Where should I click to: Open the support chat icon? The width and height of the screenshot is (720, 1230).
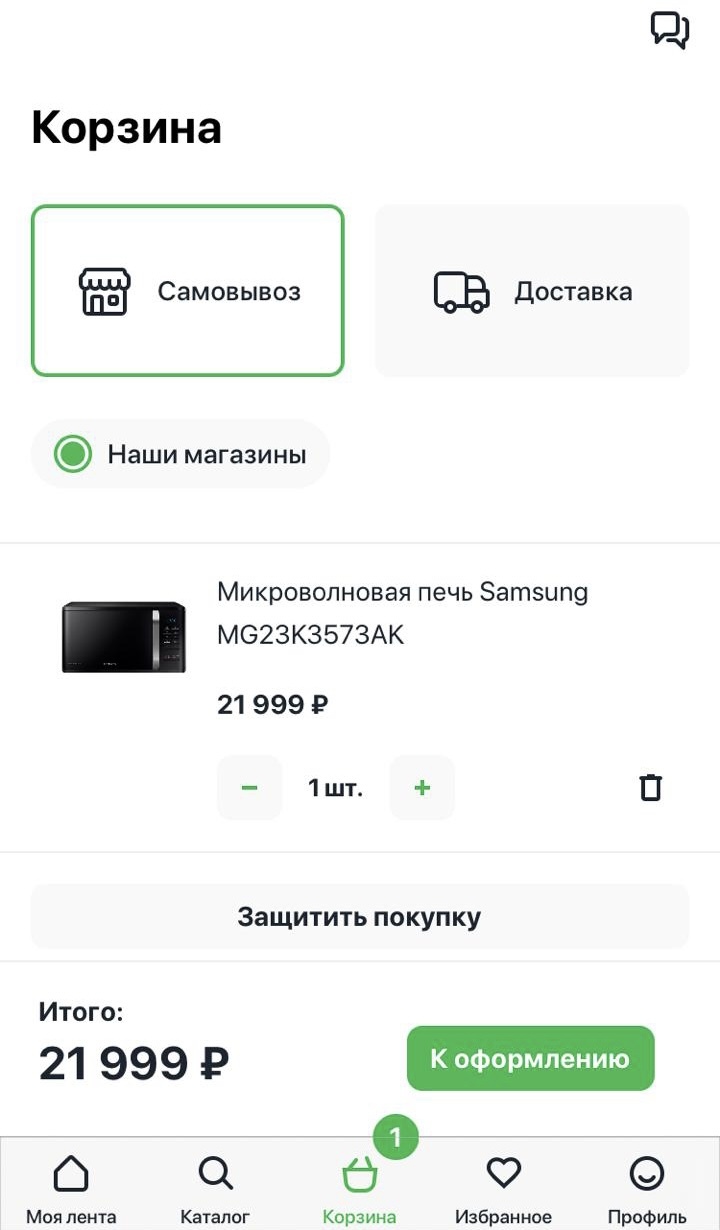pyautogui.click(x=669, y=29)
